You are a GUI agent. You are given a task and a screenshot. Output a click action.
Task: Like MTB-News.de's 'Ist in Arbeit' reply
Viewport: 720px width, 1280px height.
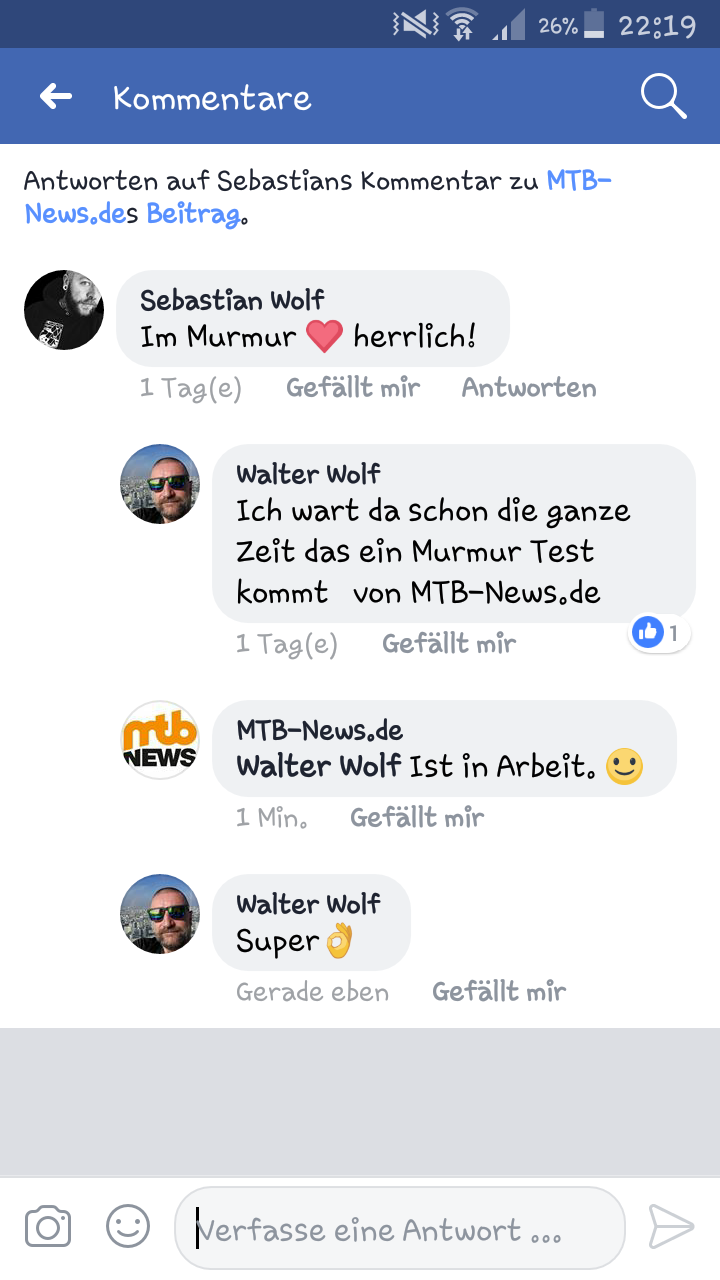(x=417, y=818)
